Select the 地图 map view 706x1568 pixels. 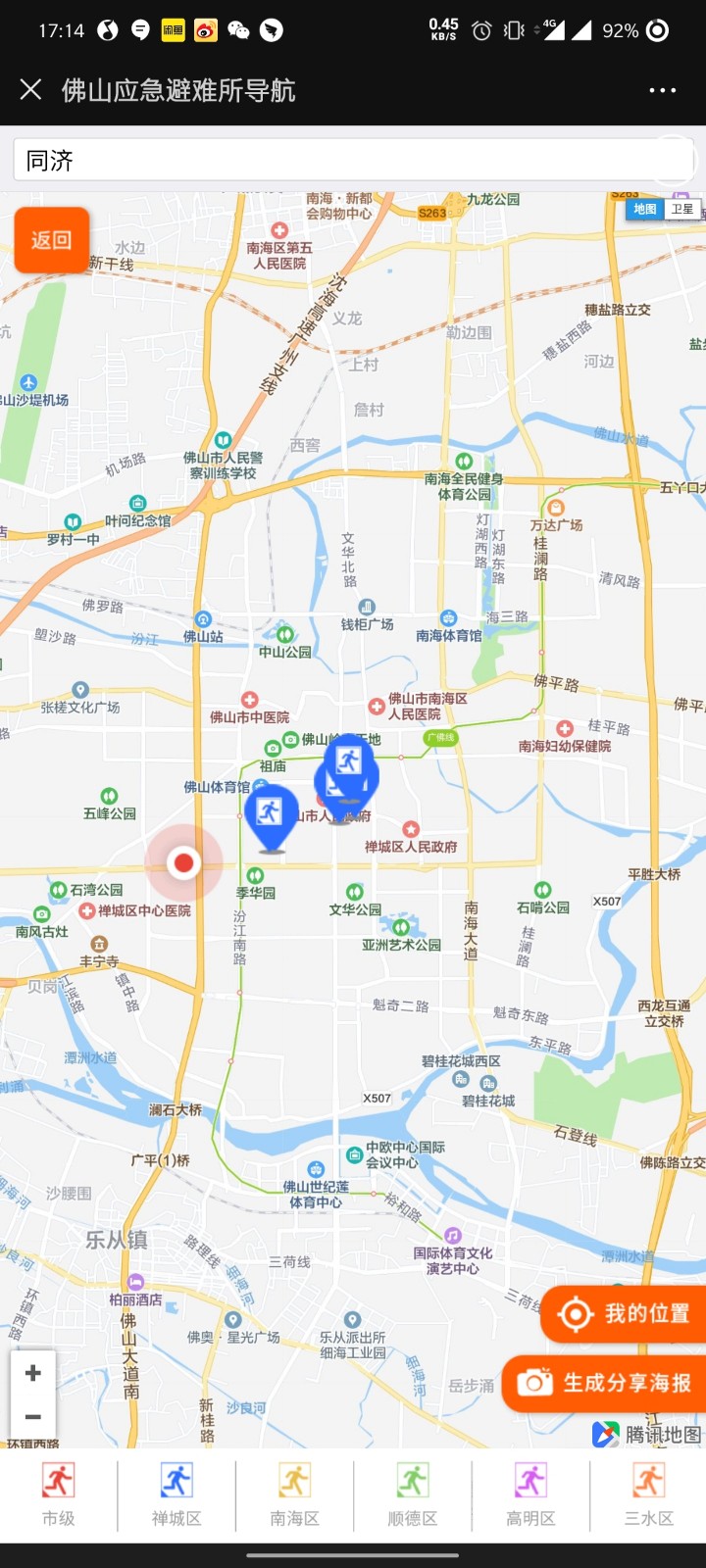[x=644, y=209]
